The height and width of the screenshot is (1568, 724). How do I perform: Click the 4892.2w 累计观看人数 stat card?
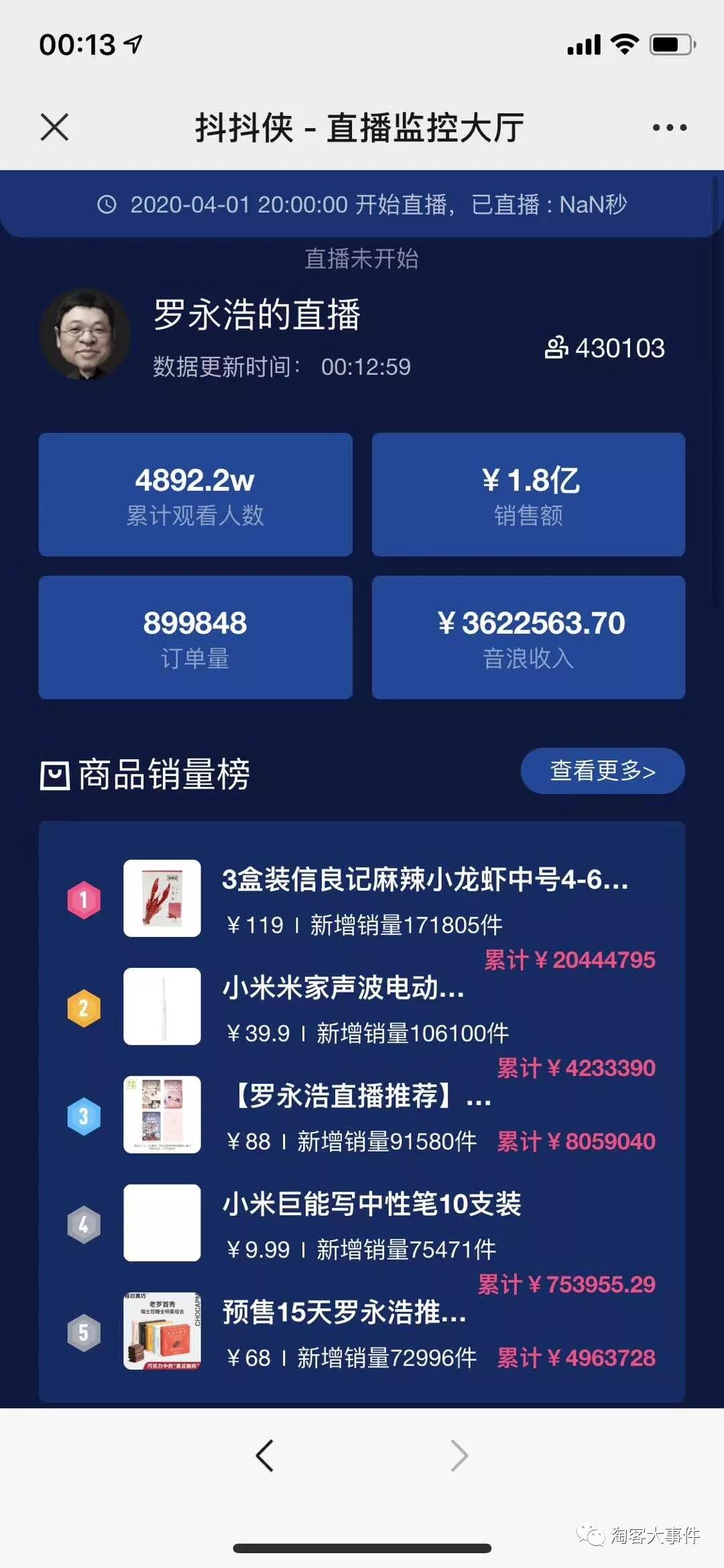point(195,494)
